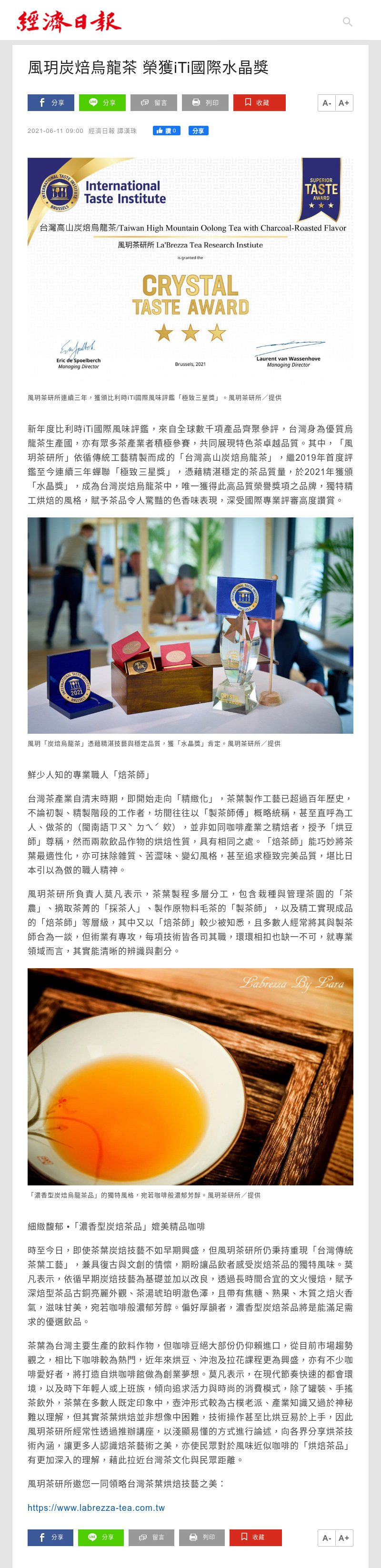The width and height of the screenshot is (381, 1568).
Task: Increase font size with A+ under the headline
Action: [344, 103]
